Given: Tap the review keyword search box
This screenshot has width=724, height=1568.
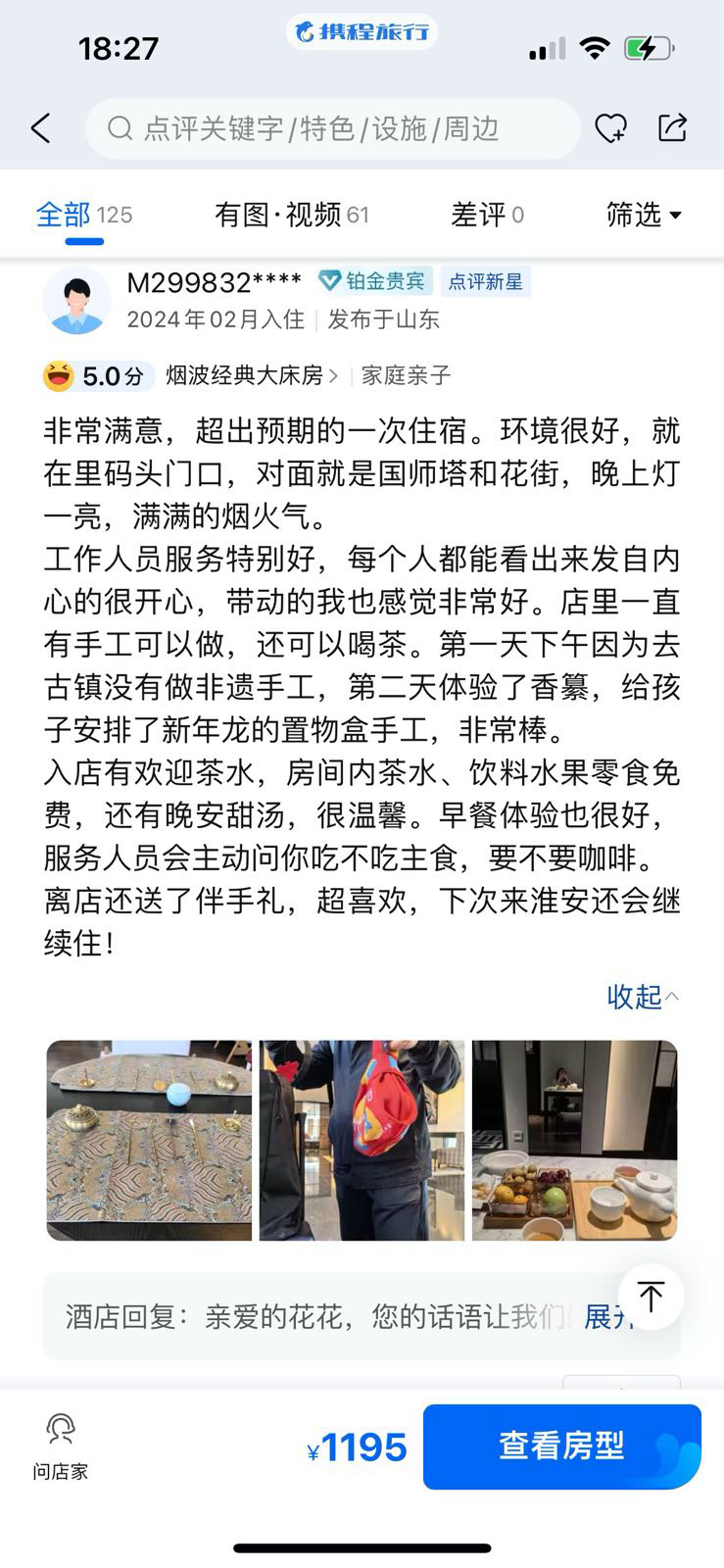Looking at the screenshot, I should tap(333, 128).
